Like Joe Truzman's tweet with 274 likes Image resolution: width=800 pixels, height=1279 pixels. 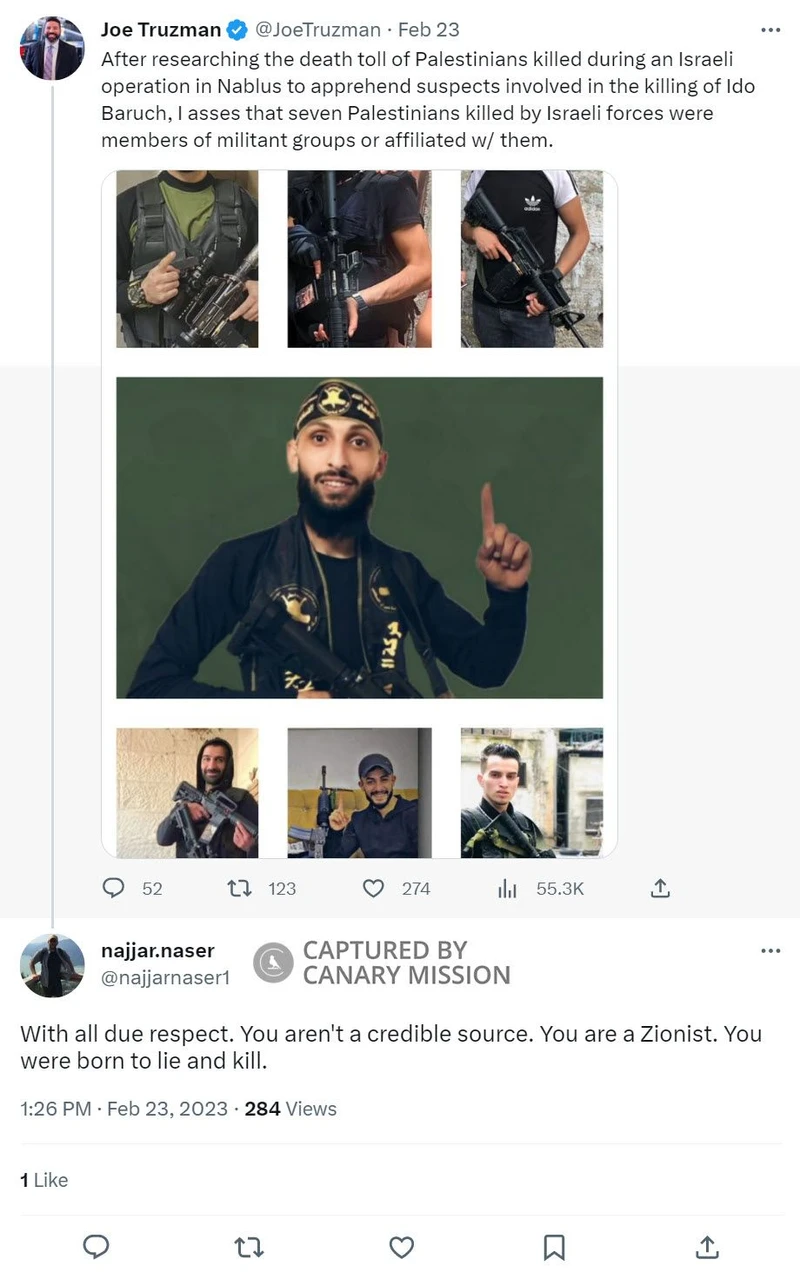pyautogui.click(x=373, y=888)
